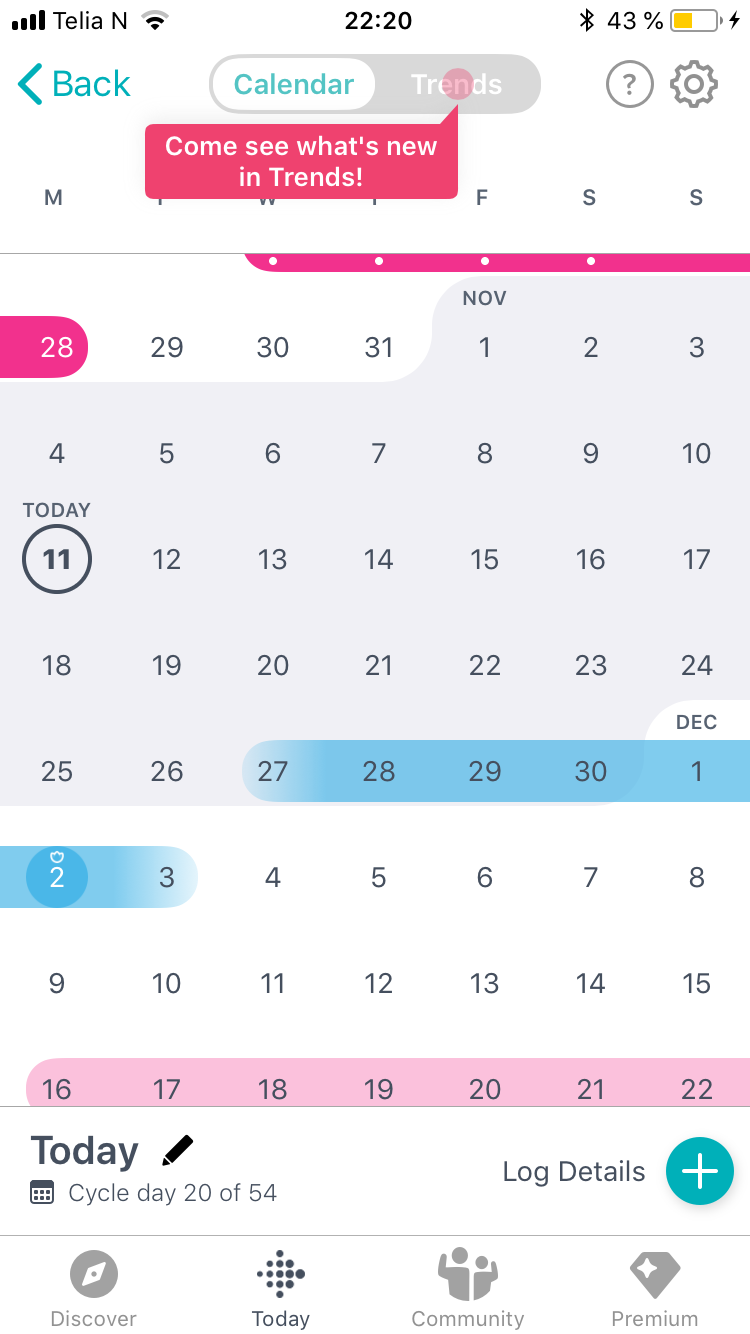Select the Calendar segment
The height and width of the screenshot is (1334, 750).
pos(293,84)
